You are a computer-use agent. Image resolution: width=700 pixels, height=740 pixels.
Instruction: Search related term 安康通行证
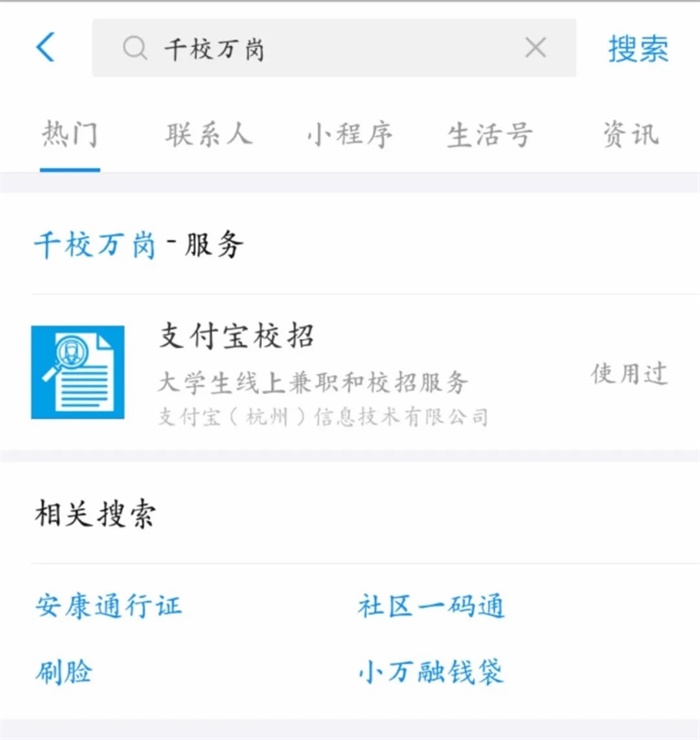click(x=108, y=605)
